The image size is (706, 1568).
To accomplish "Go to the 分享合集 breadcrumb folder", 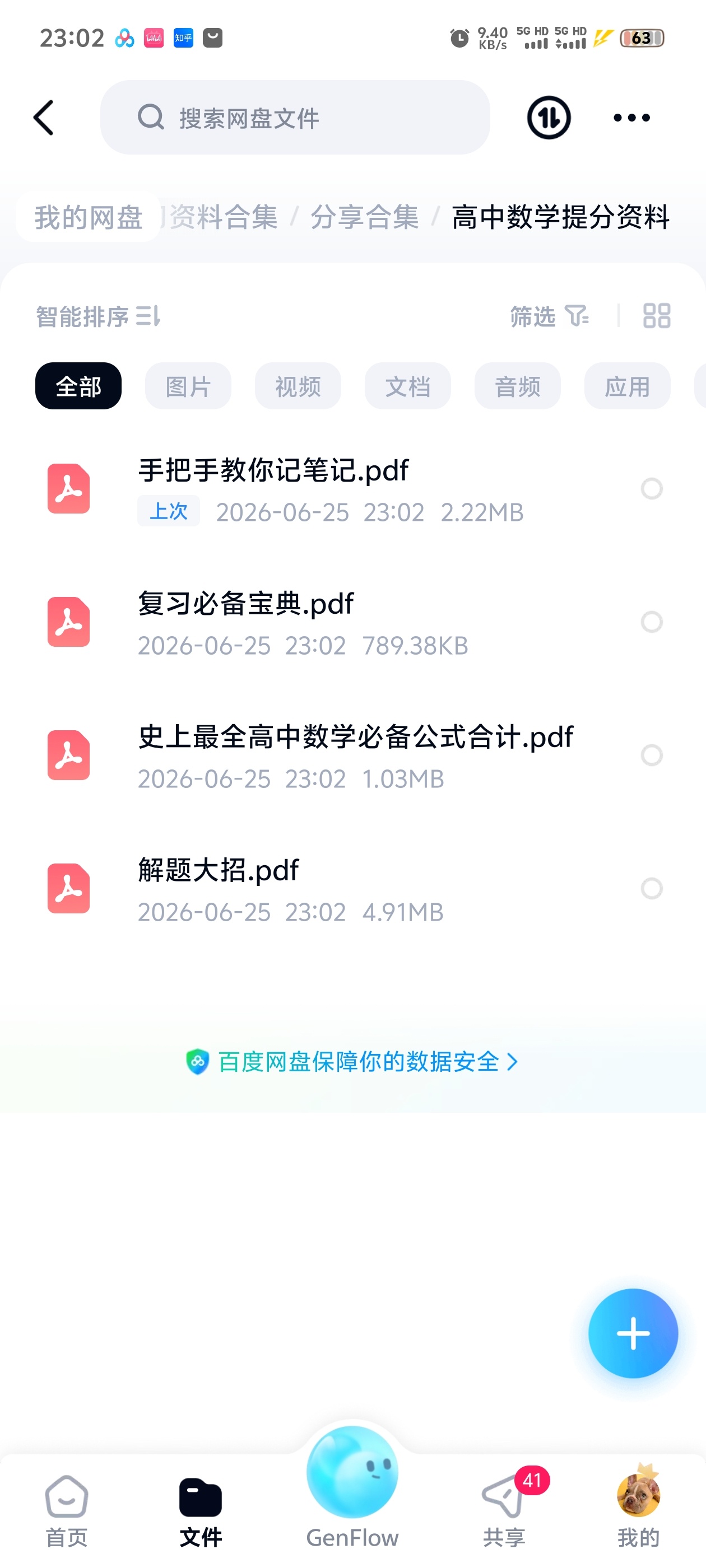I will tap(364, 217).
